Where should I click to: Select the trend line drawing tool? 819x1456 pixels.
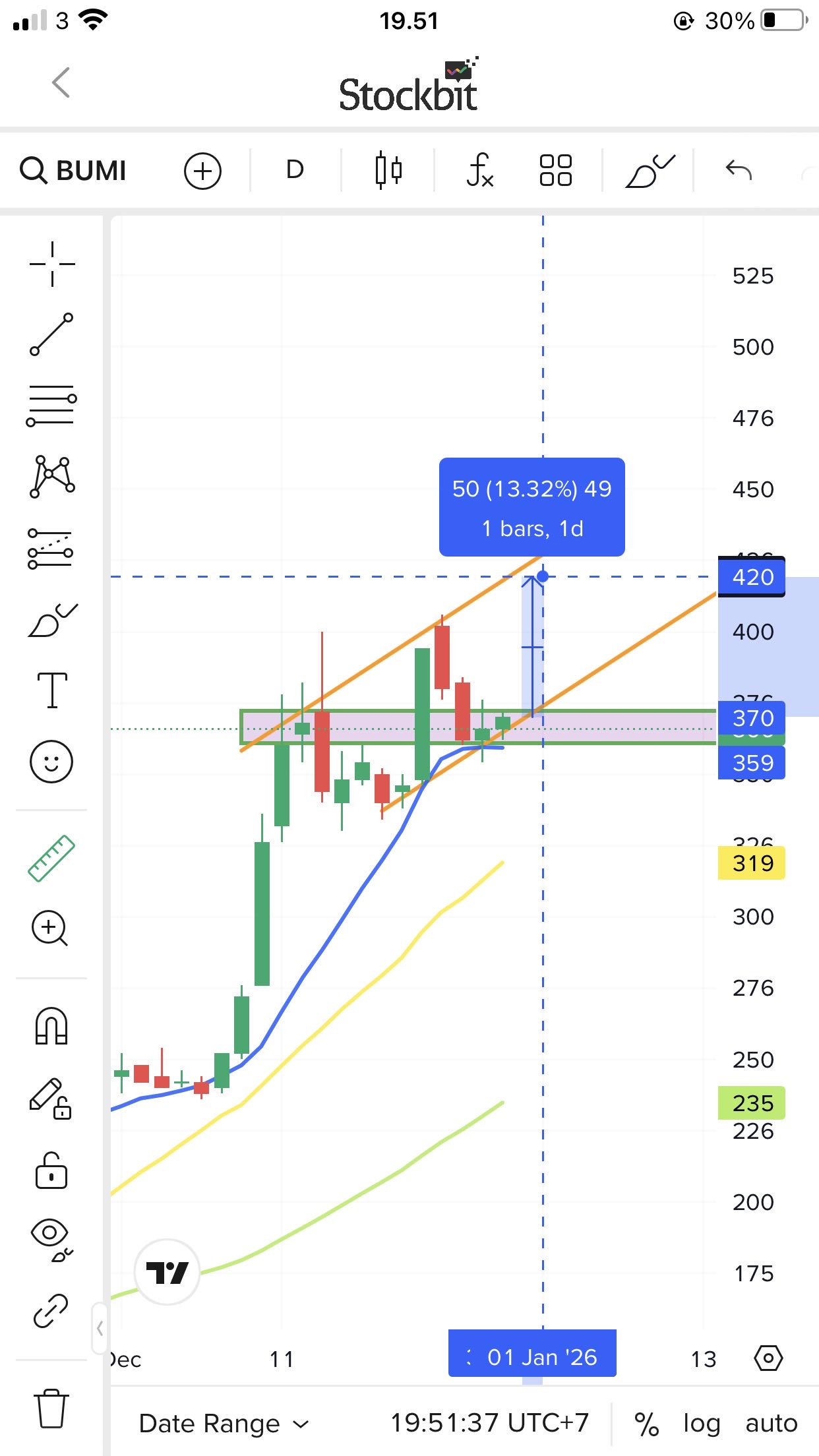[51, 334]
